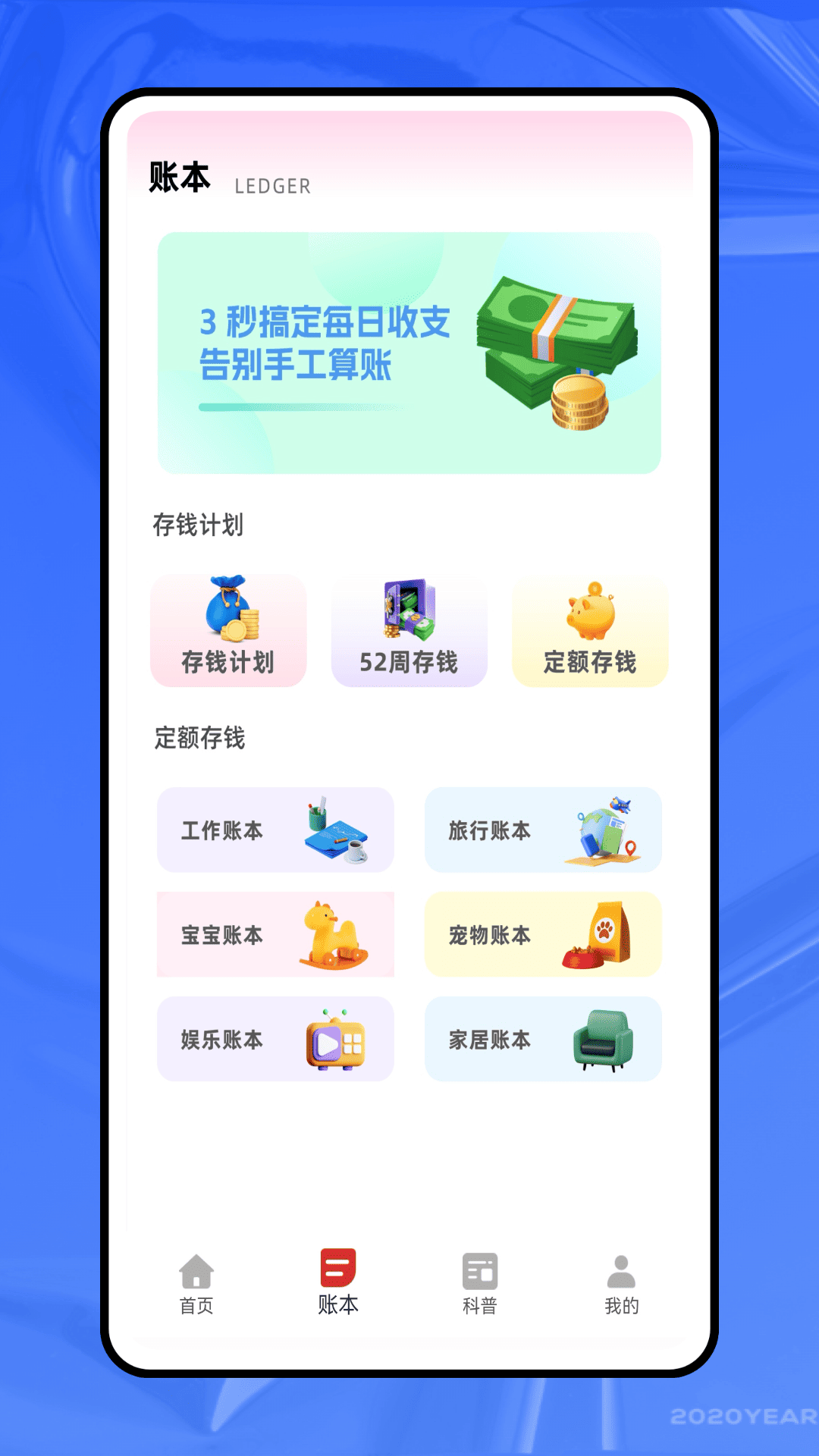Tap the home icon in bottom navigation

(196, 1270)
